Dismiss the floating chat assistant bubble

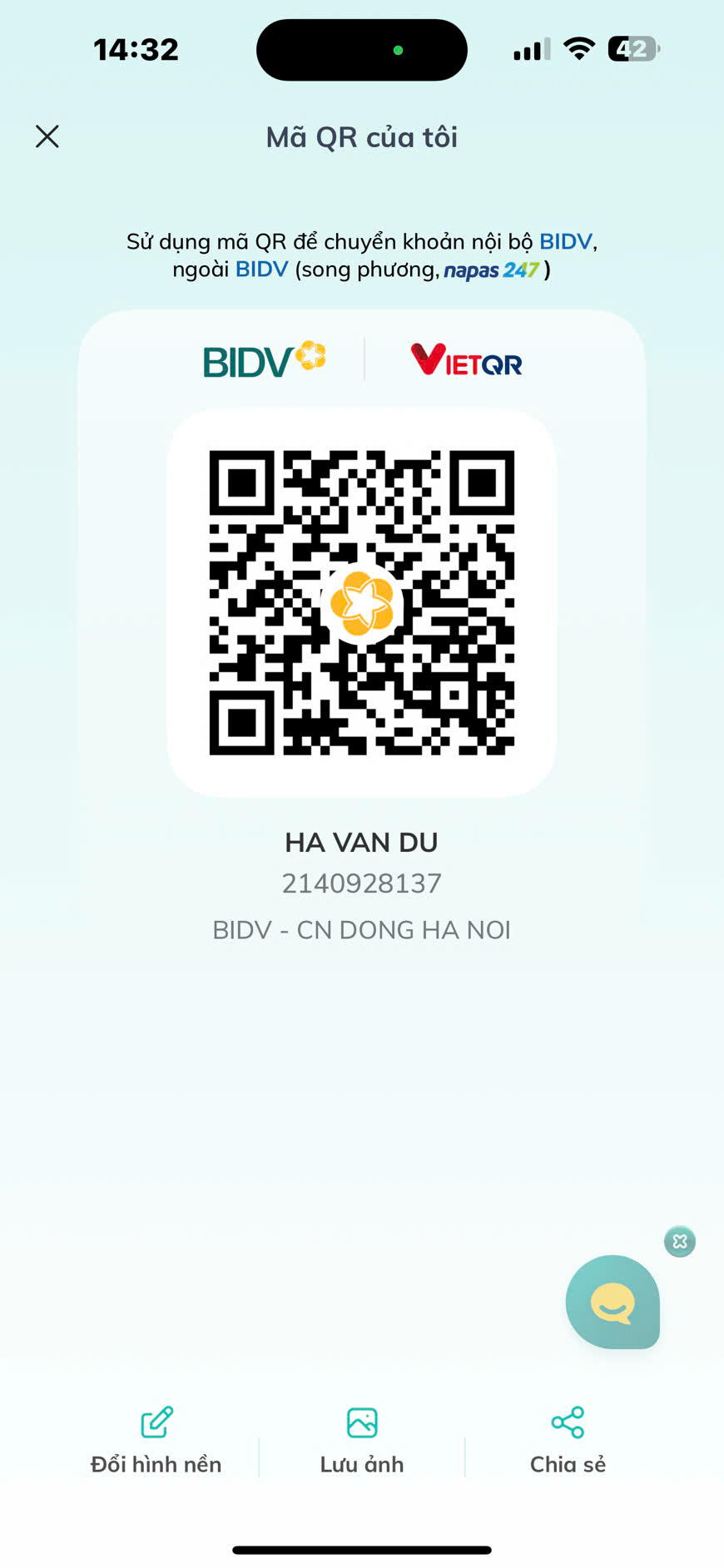coord(680,1242)
